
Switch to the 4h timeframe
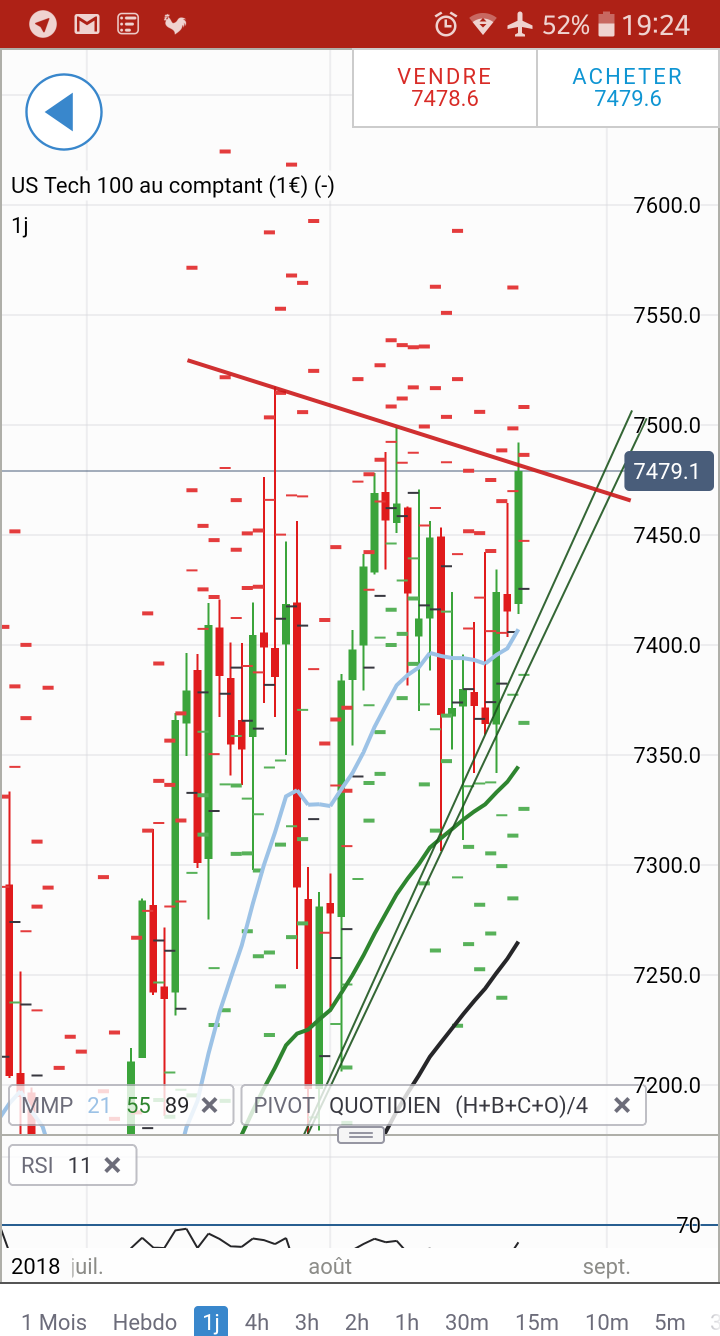(x=257, y=1322)
